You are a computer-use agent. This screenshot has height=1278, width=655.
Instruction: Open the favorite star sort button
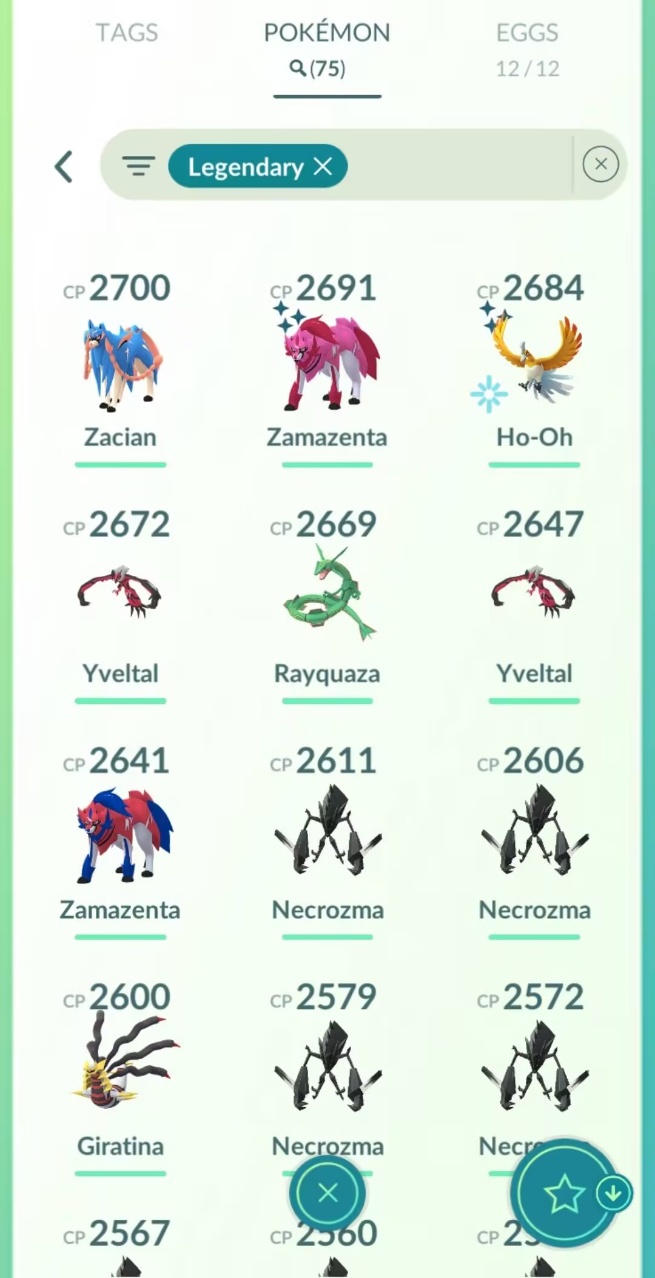(x=563, y=1193)
